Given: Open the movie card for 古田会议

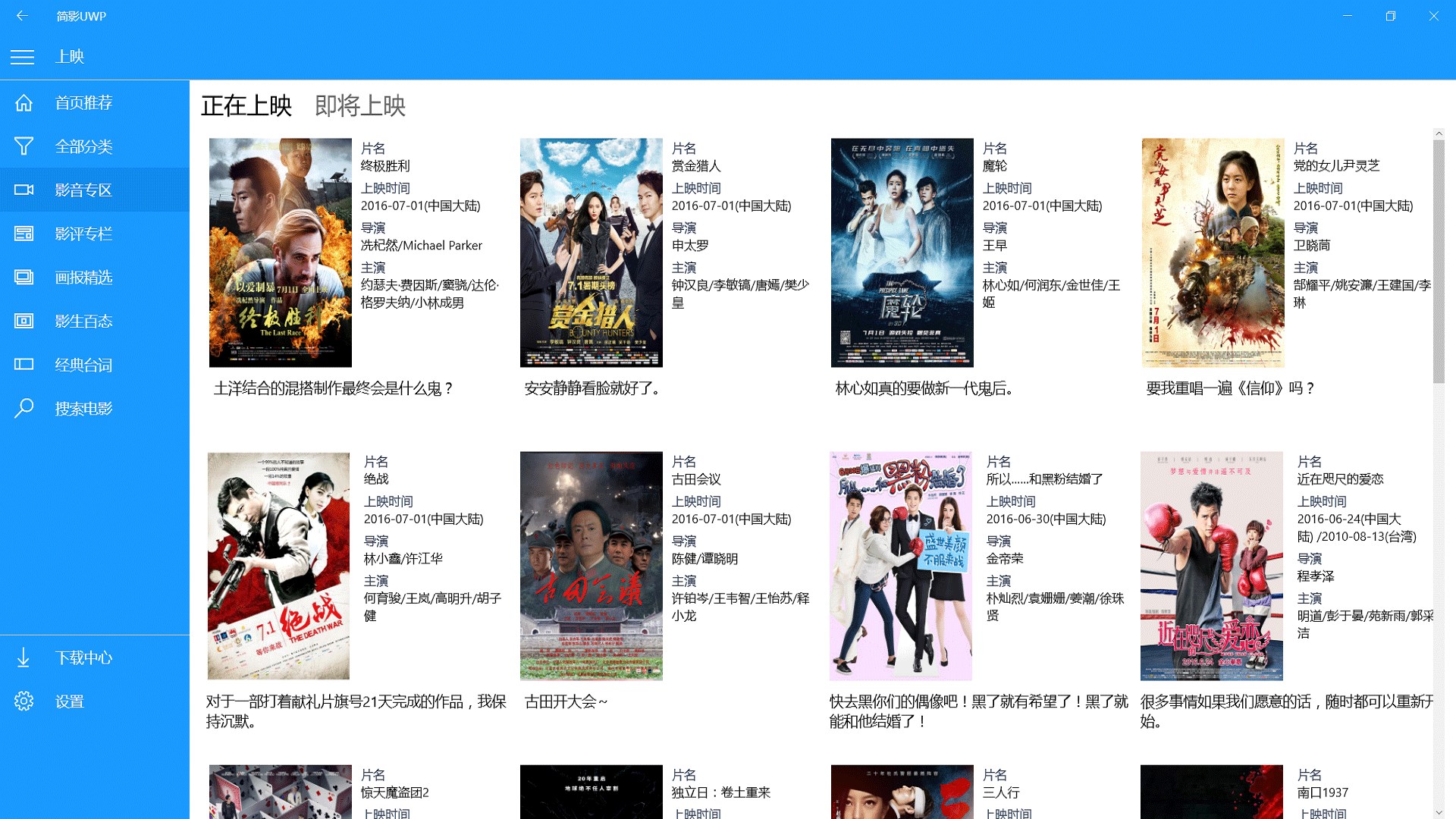Looking at the screenshot, I should (591, 566).
